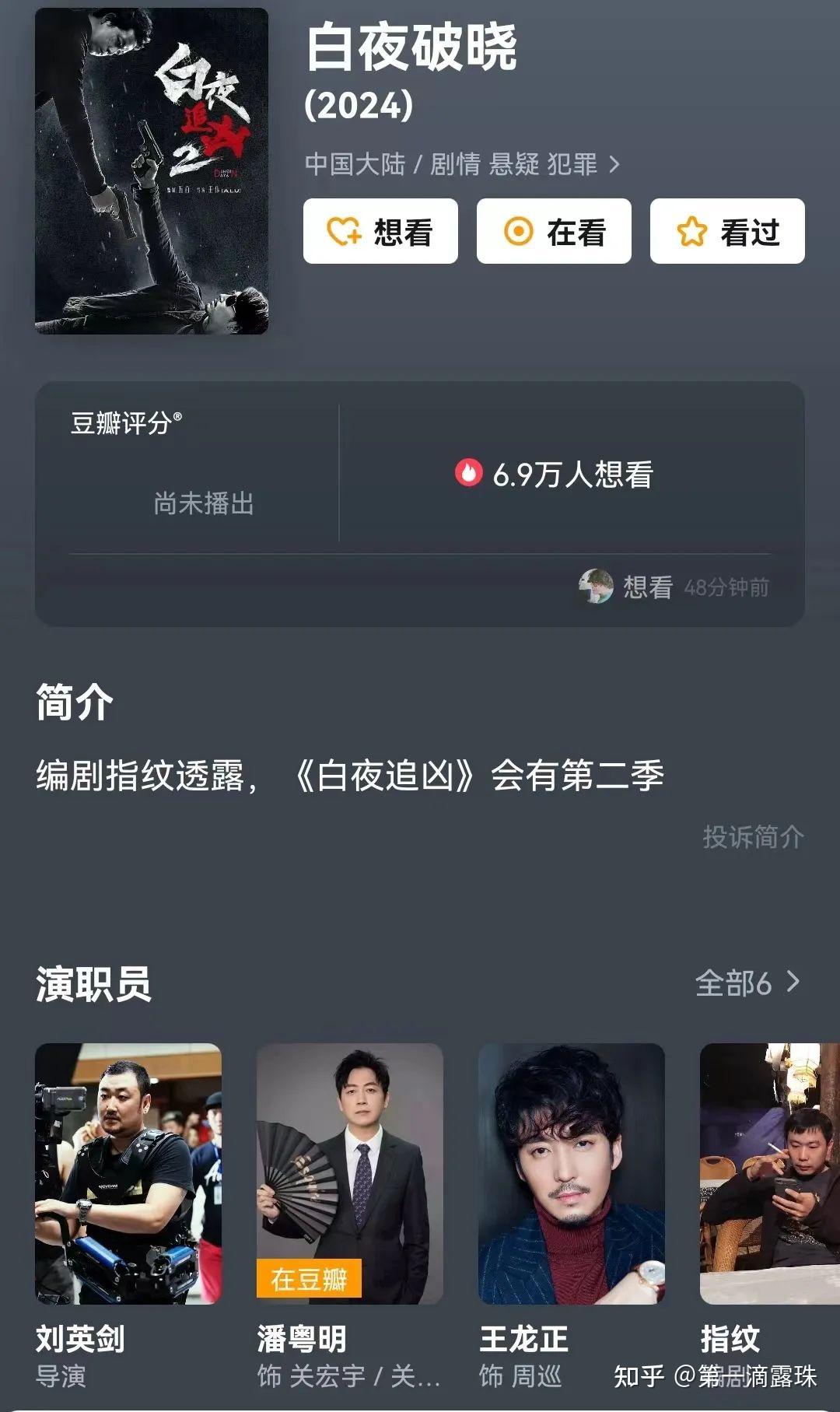This screenshot has width=840, height=1412.
Task: Toggle the 在看 watching status
Action: [x=553, y=231]
